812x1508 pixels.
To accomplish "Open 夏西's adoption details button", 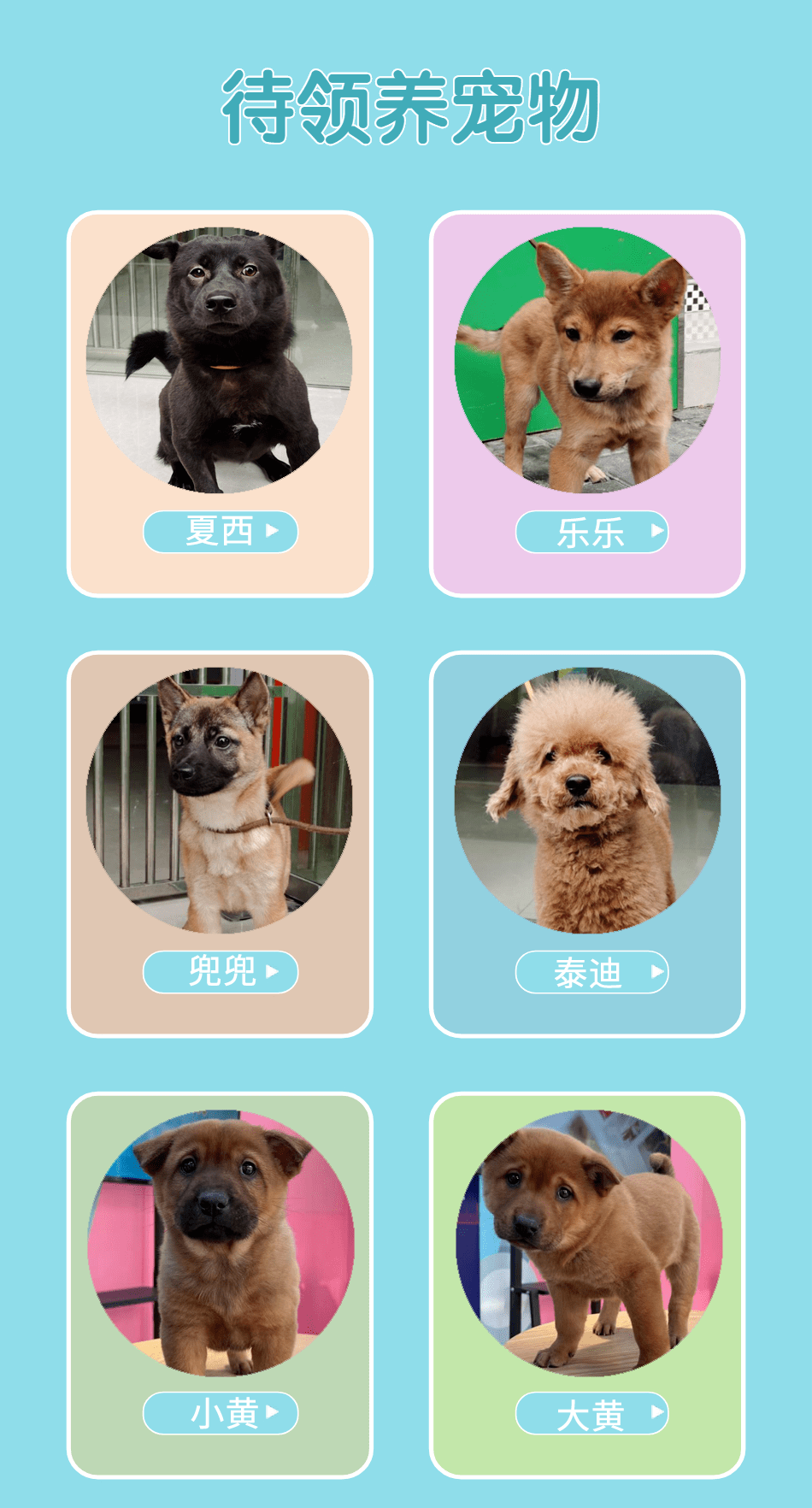I will [221, 532].
